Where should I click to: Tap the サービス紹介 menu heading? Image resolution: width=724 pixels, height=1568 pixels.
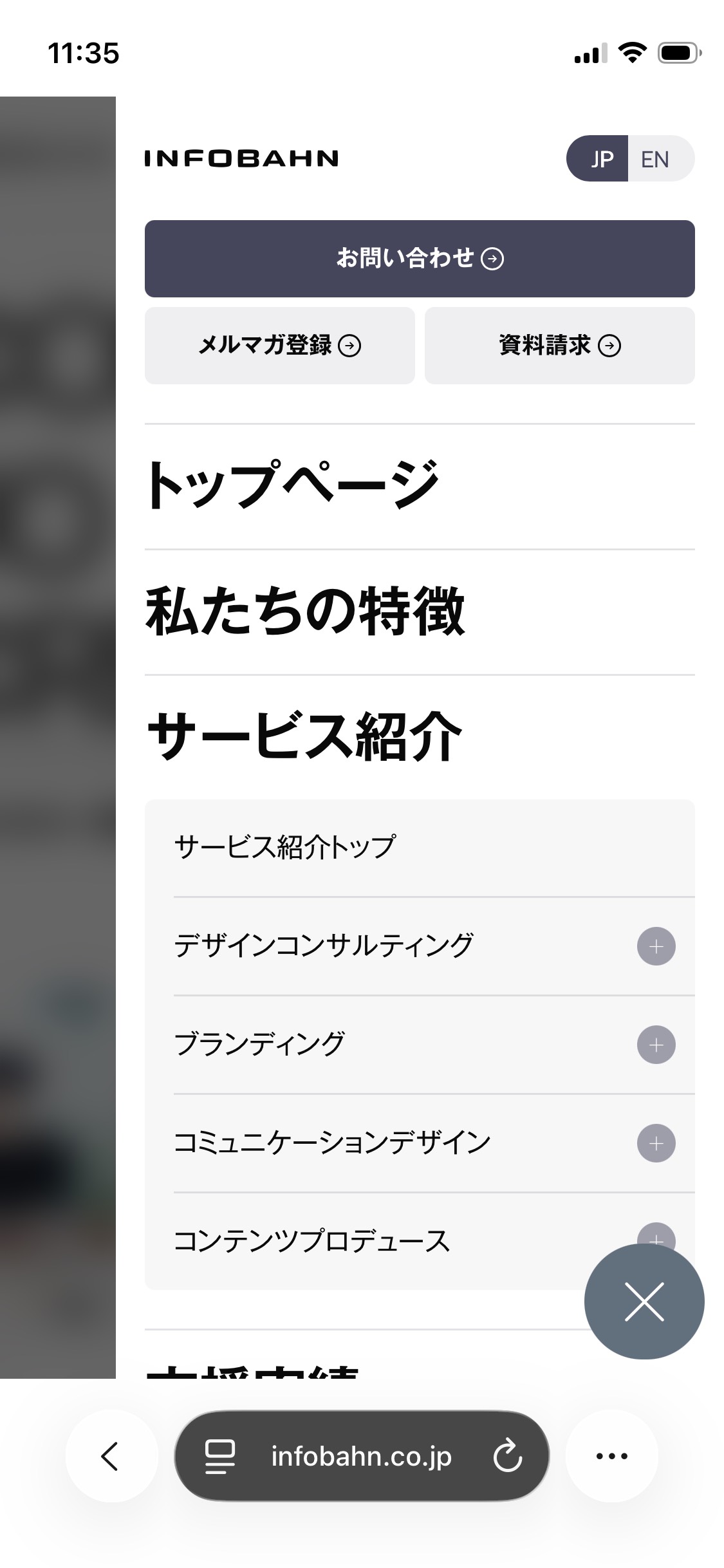coord(304,737)
